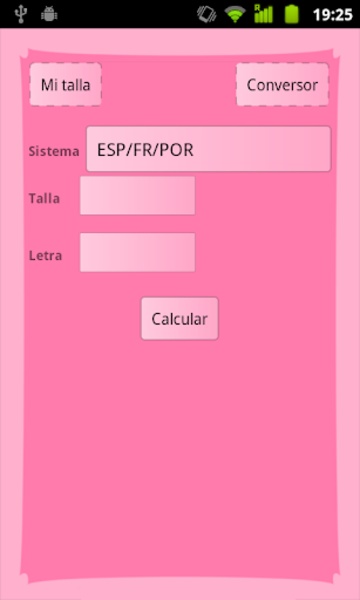Focus the Letra input field
360x600 pixels.
tap(137, 253)
